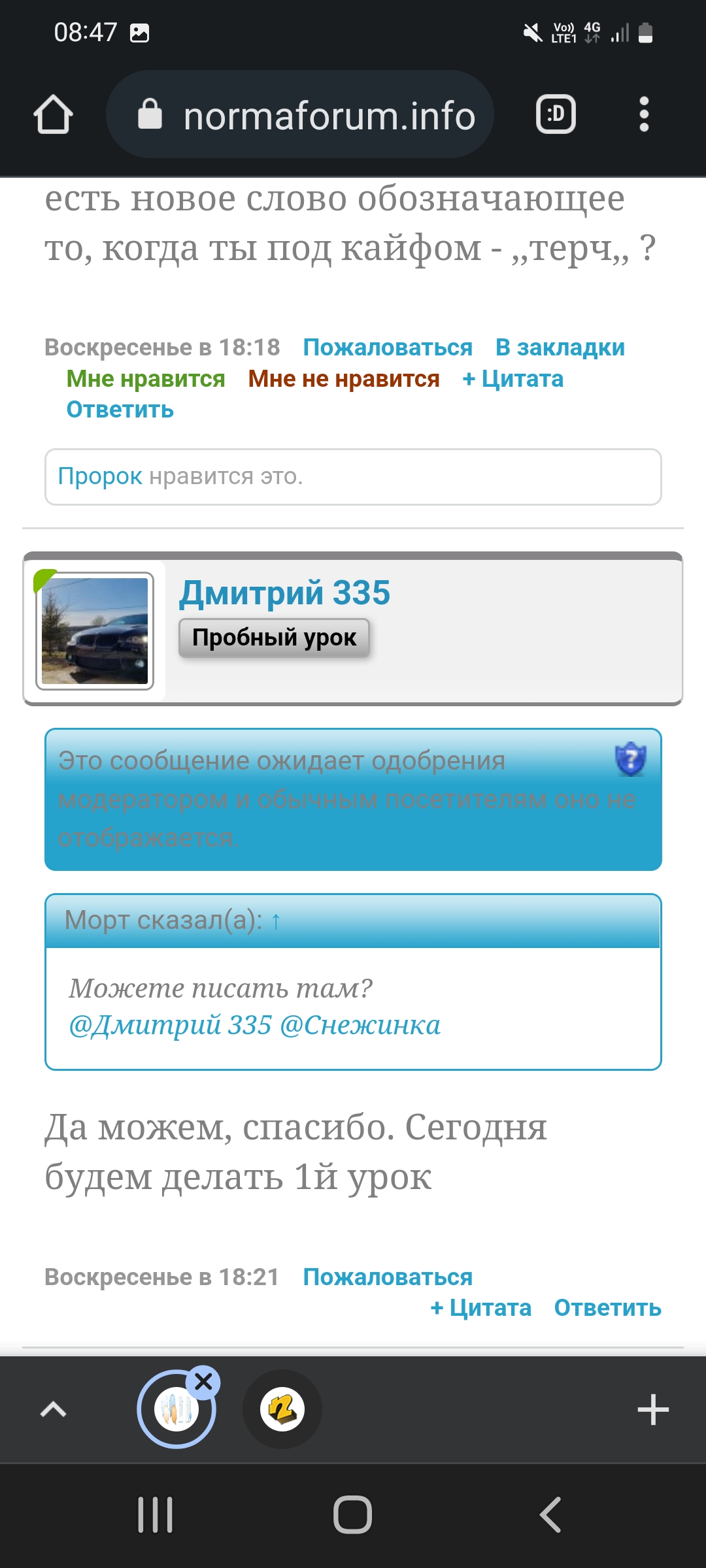706x1568 pixels.
Task: Report the post from 18:21
Action: [x=387, y=1277]
